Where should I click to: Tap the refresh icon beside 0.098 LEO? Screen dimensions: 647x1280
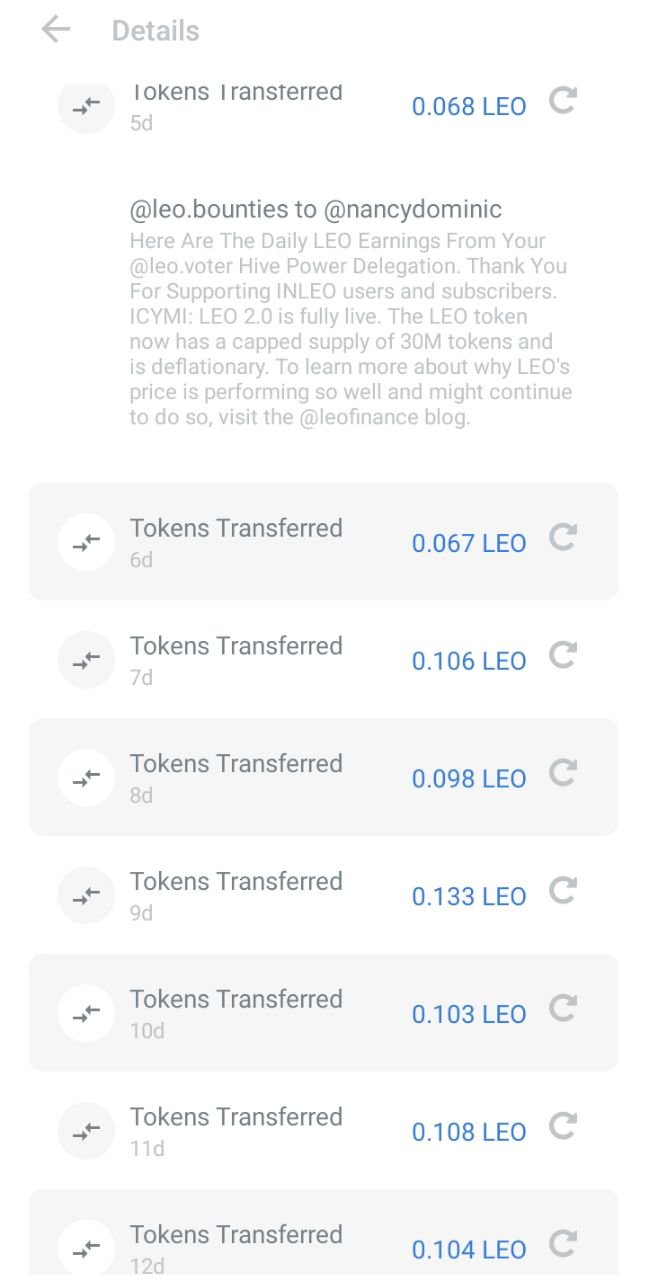pos(563,774)
